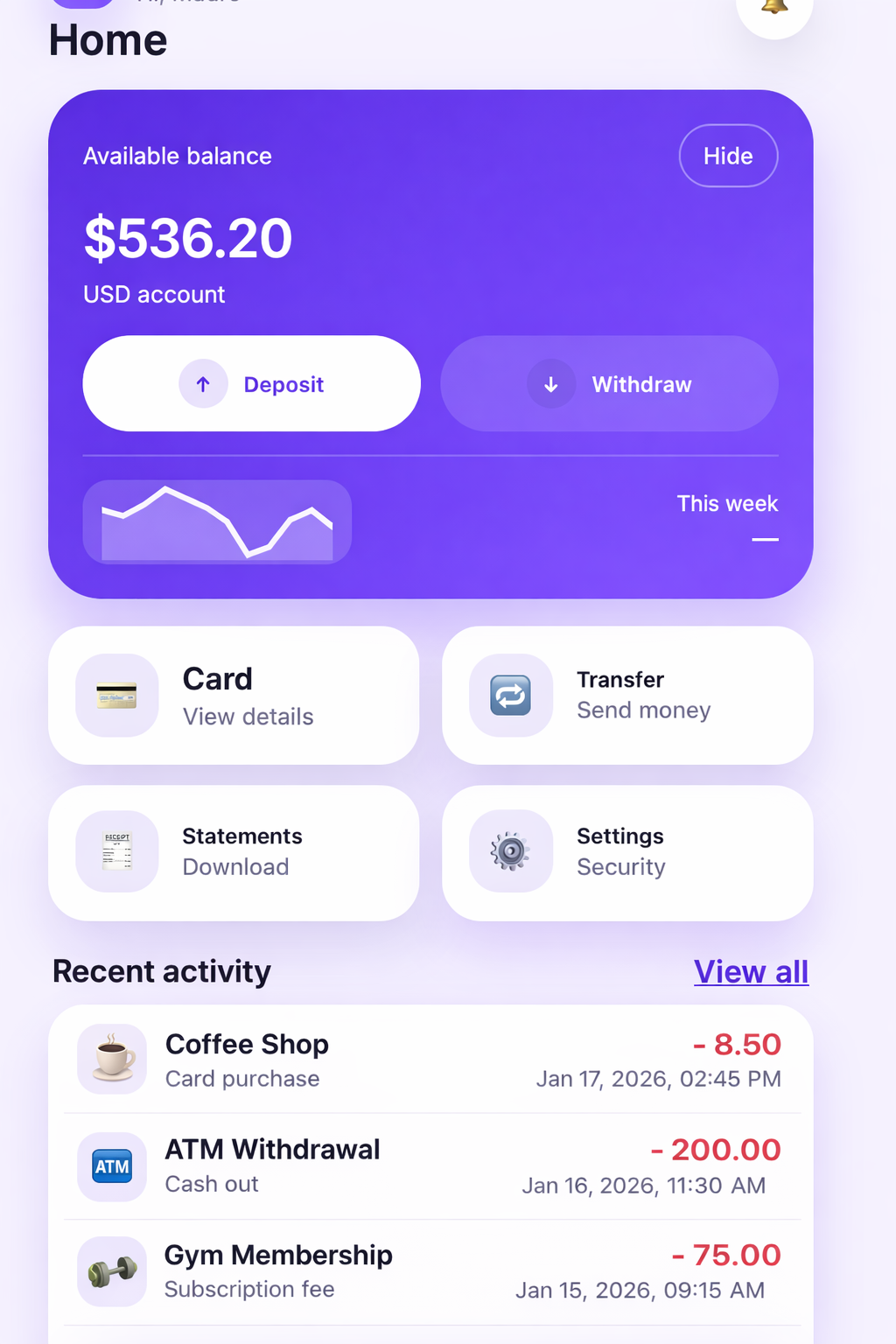Withdraw money from the account
This screenshot has height=1344, width=896.
tap(609, 384)
